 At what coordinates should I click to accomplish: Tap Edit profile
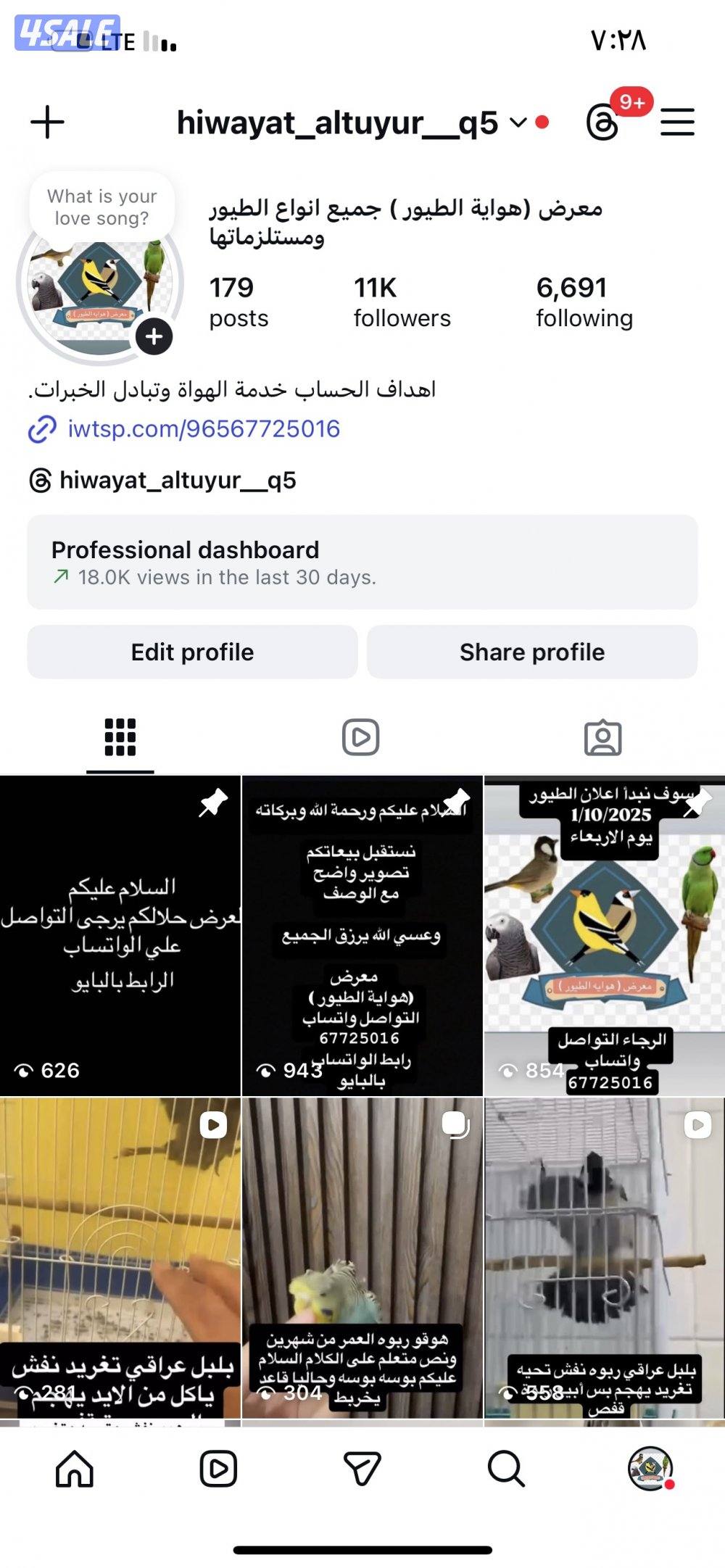(x=191, y=652)
